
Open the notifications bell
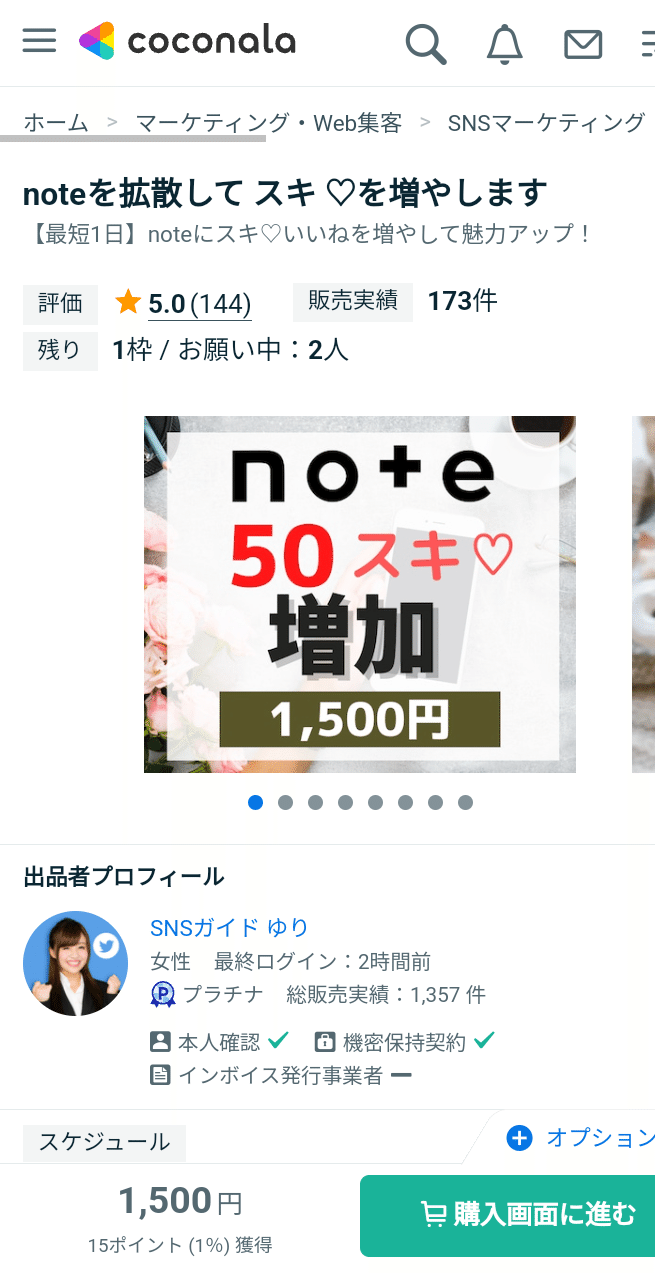coord(504,44)
